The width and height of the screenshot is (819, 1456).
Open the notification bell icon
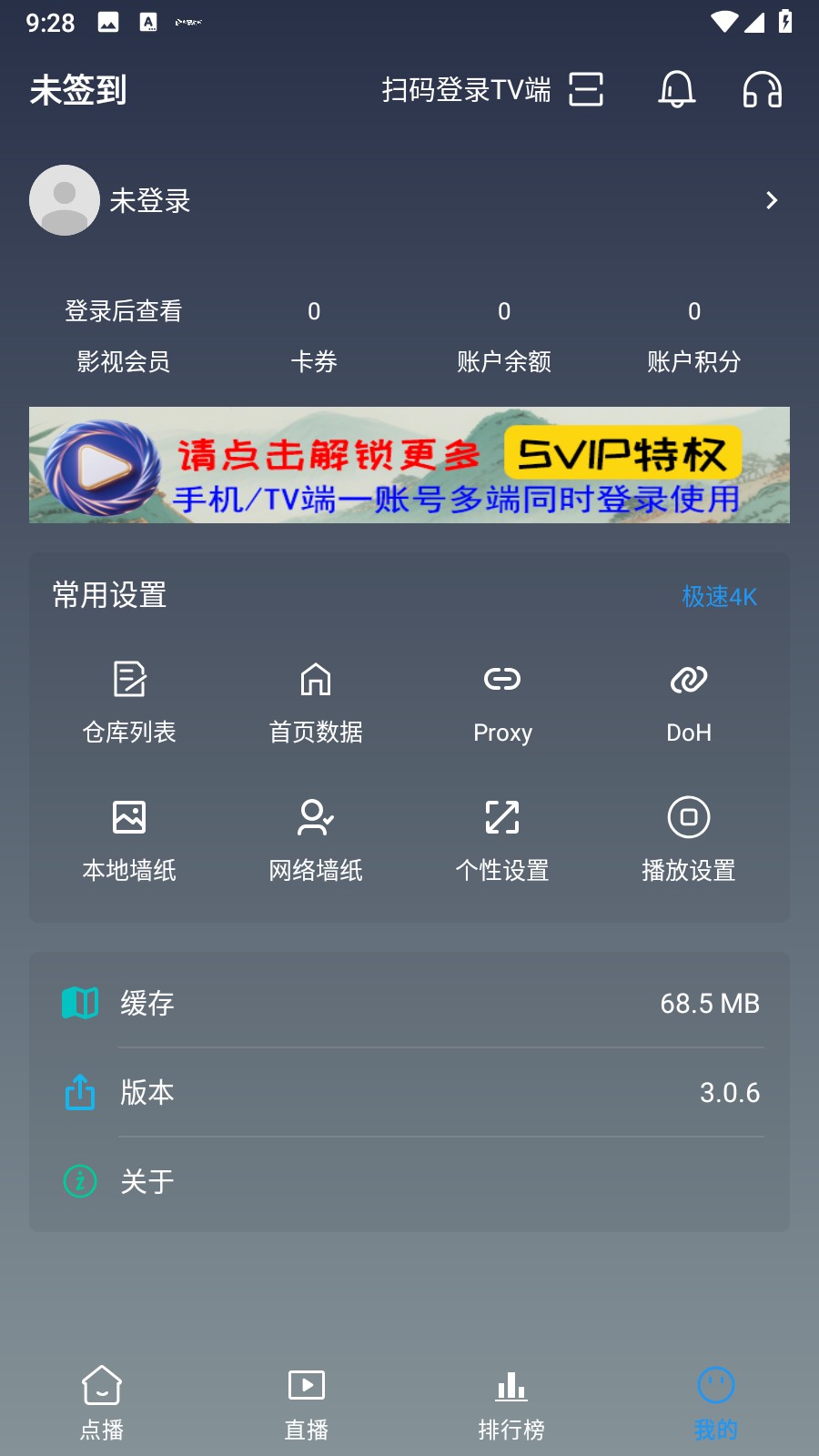click(675, 90)
